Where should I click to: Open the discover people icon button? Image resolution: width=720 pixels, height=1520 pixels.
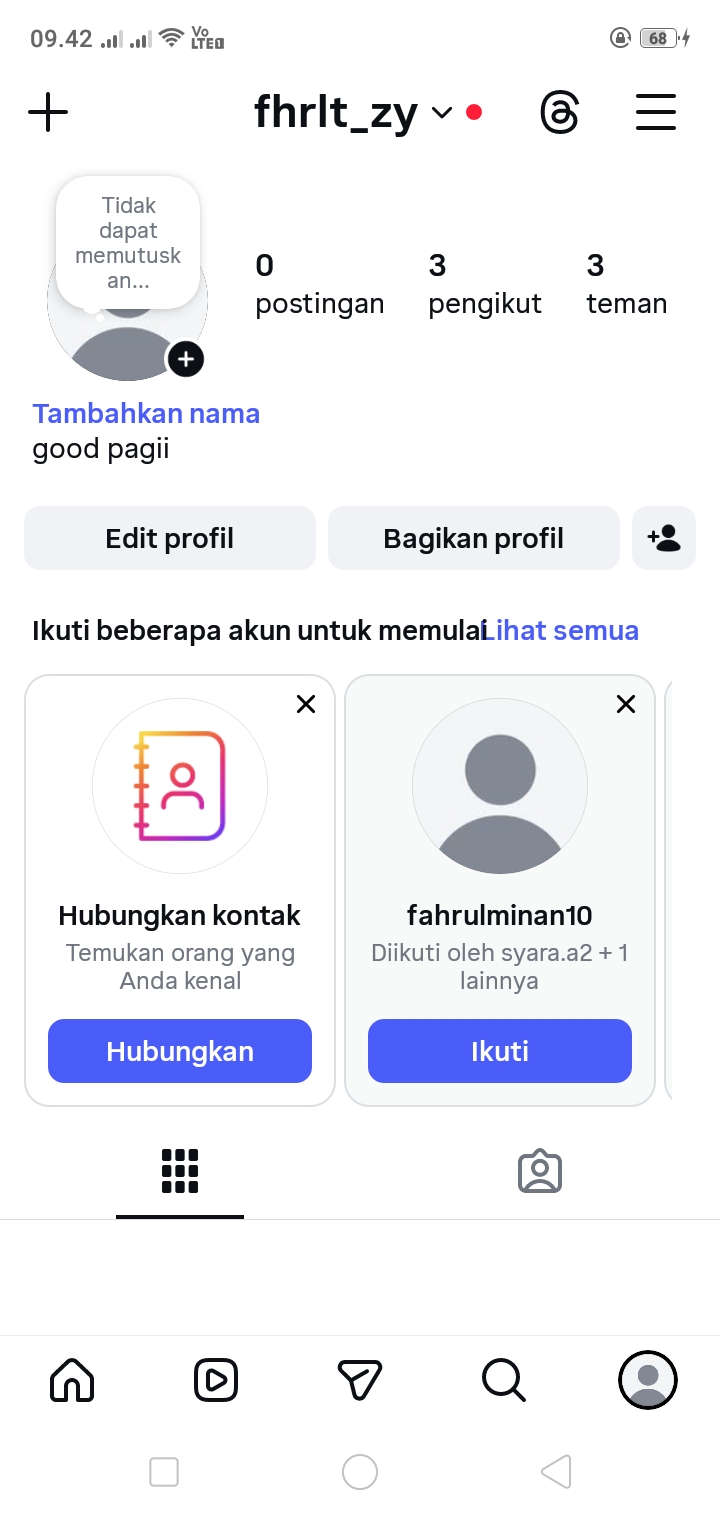pyautogui.click(x=664, y=538)
